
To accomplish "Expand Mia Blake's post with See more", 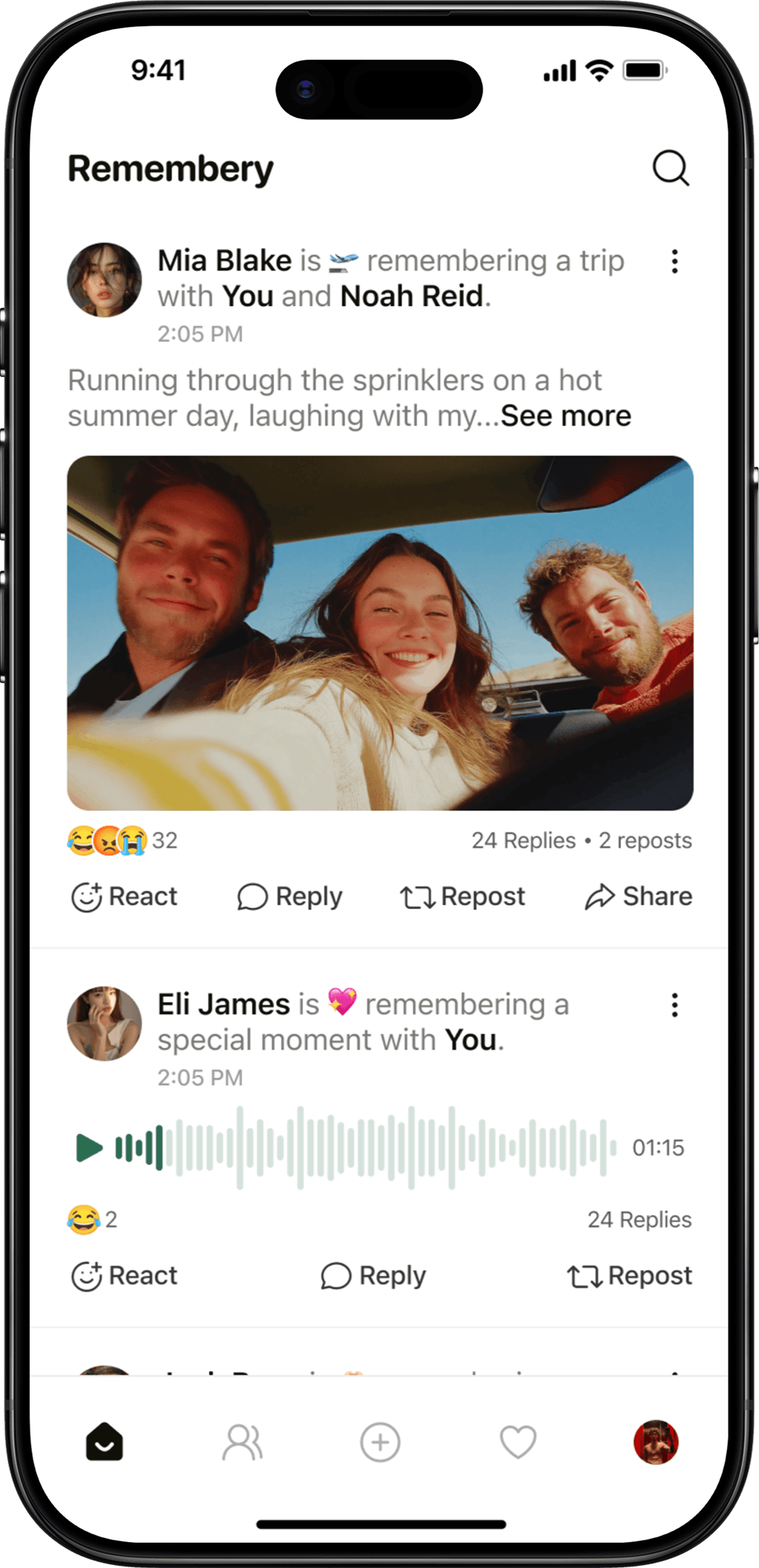I will click(565, 416).
